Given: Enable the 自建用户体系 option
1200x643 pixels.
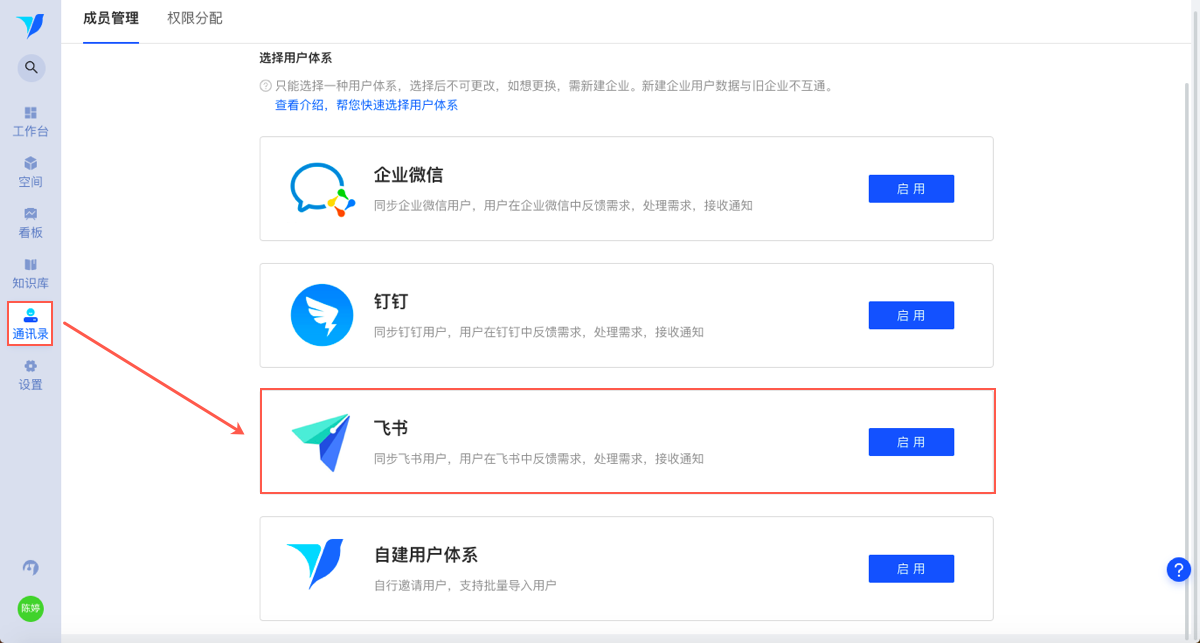Looking at the screenshot, I should click(x=910, y=569).
